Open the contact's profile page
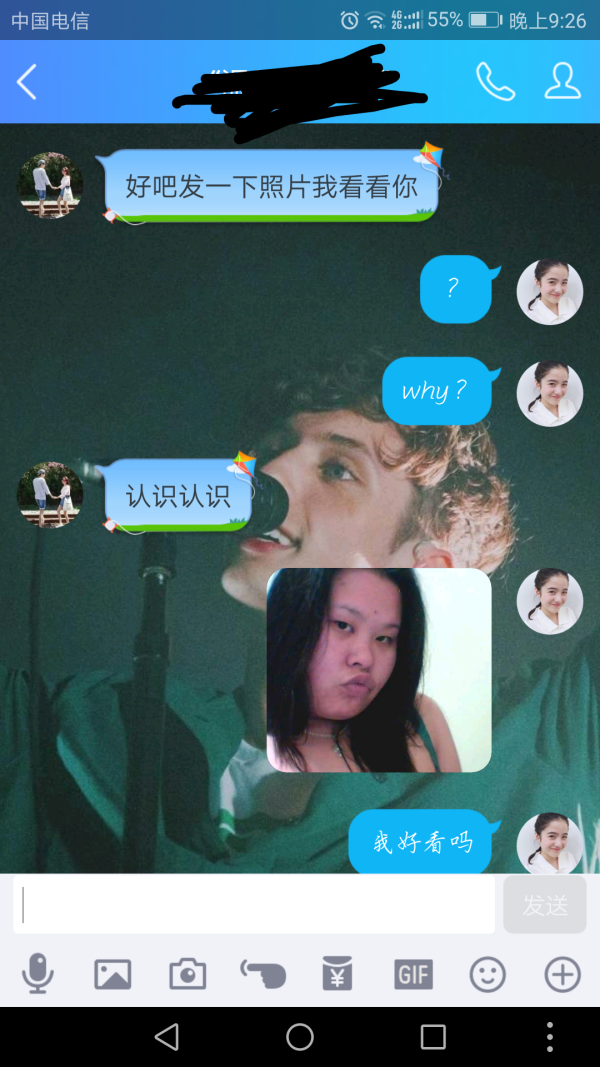The image size is (600, 1067). coord(562,82)
